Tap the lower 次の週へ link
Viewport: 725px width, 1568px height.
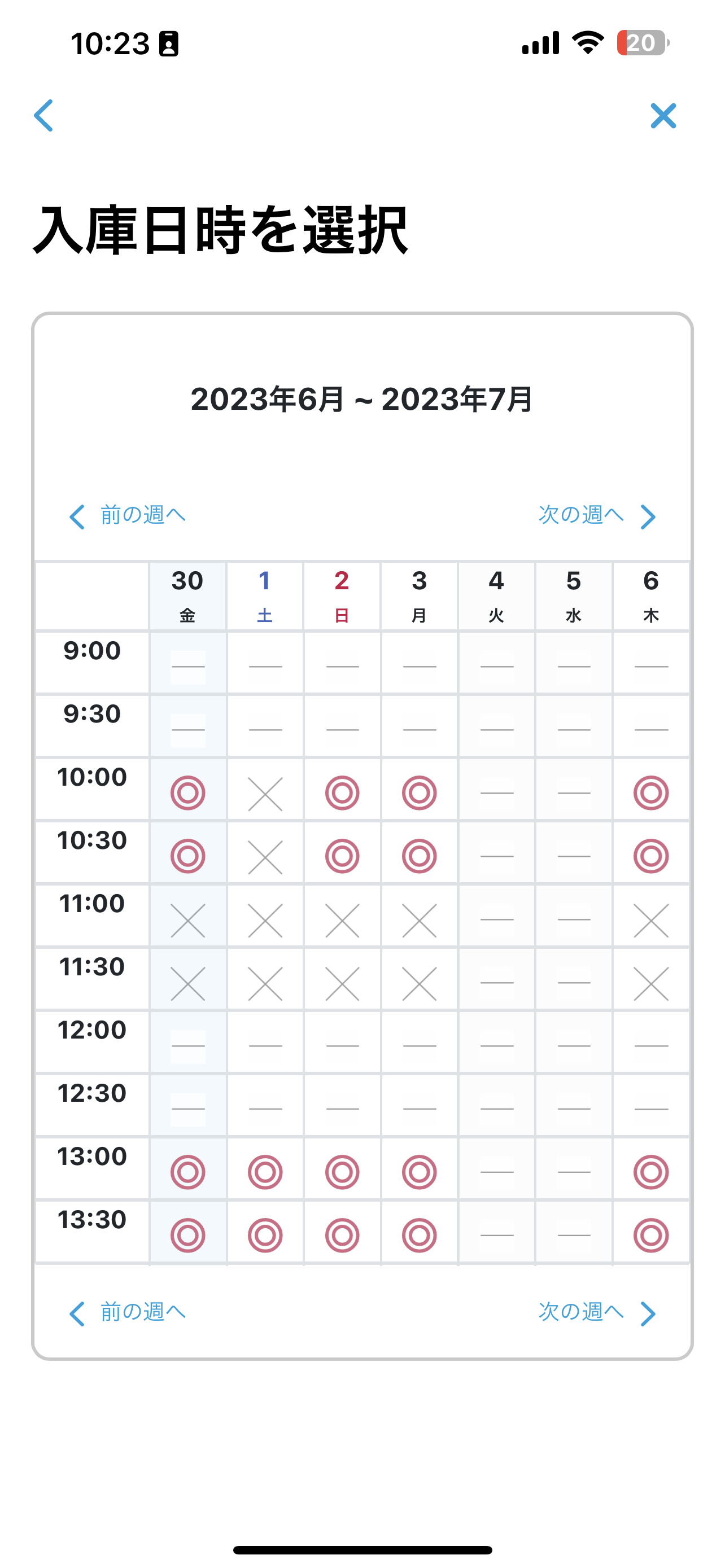[x=597, y=1312]
